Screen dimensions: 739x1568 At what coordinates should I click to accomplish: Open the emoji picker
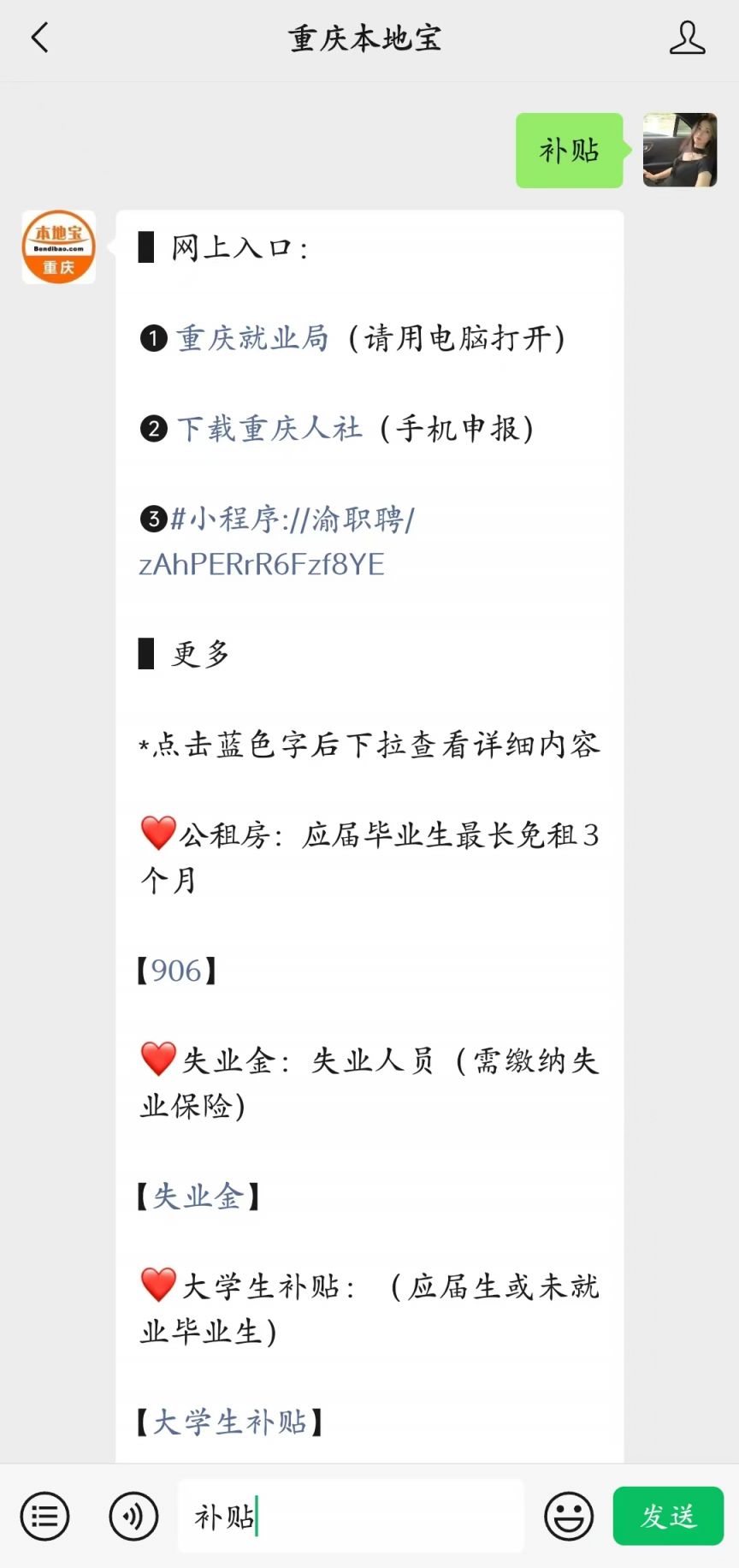569,1517
